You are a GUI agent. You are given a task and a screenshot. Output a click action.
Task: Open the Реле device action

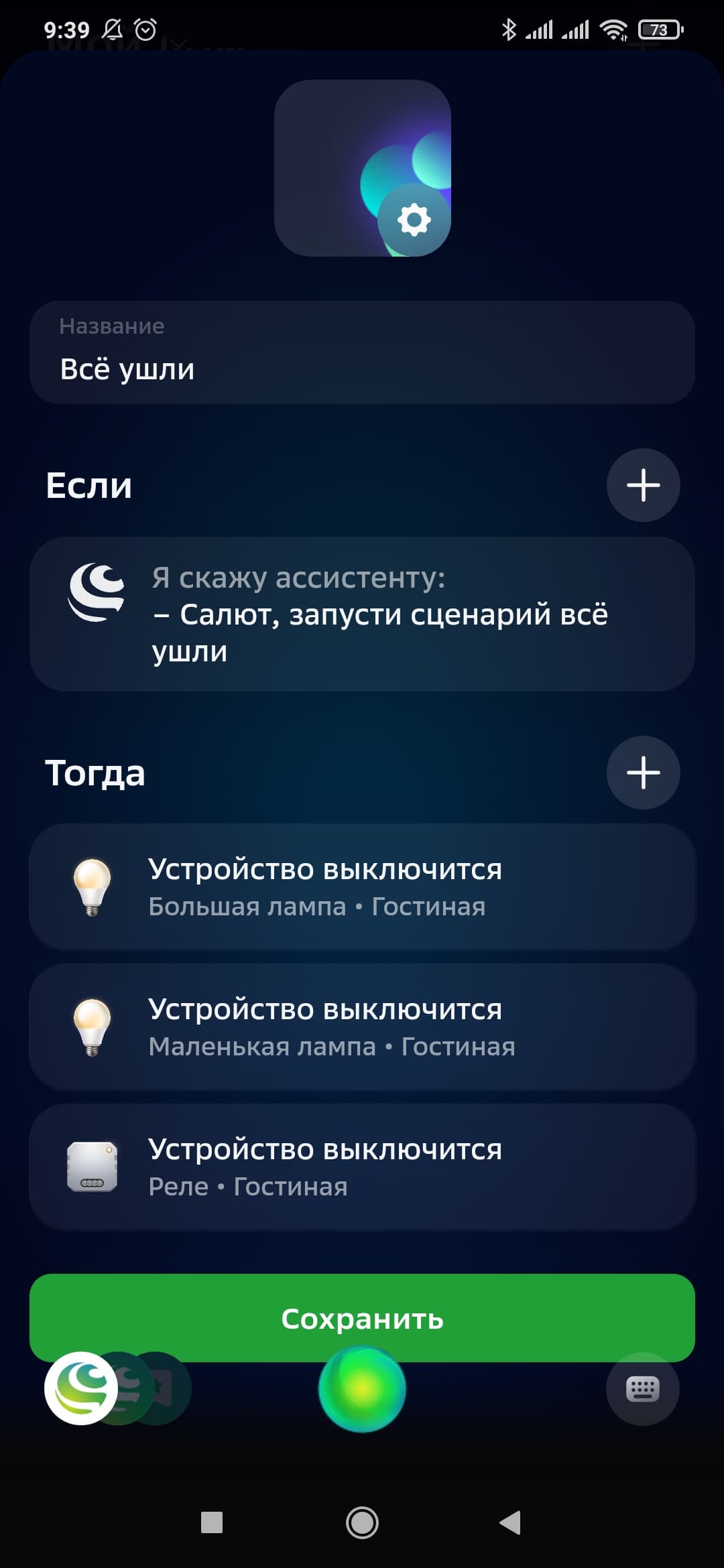362,1167
